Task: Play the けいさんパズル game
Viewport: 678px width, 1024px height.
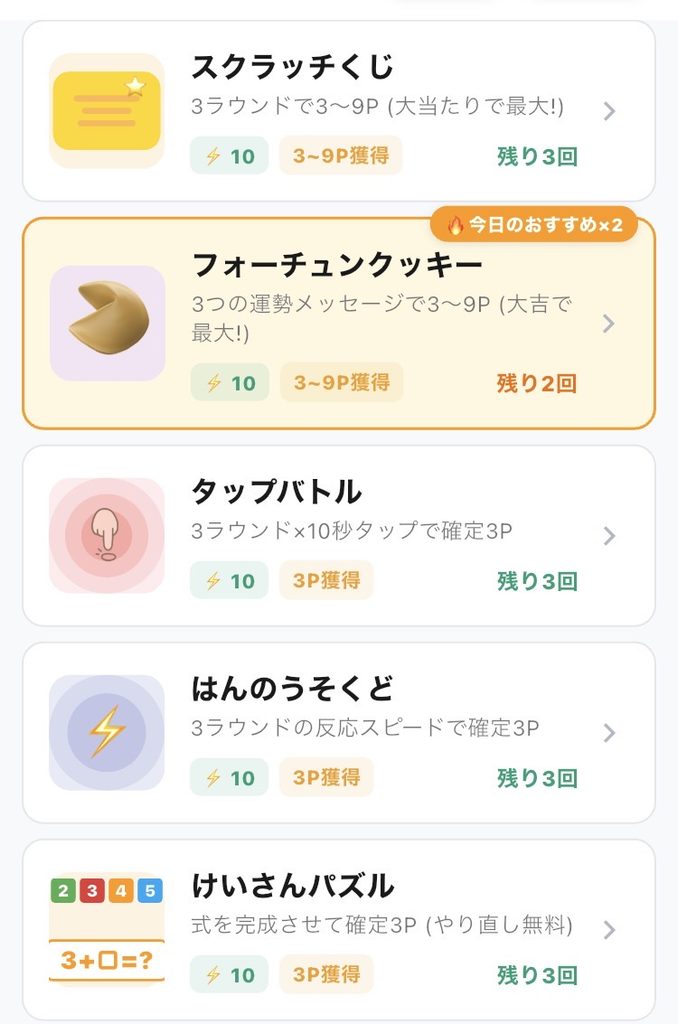Action: [x=339, y=930]
